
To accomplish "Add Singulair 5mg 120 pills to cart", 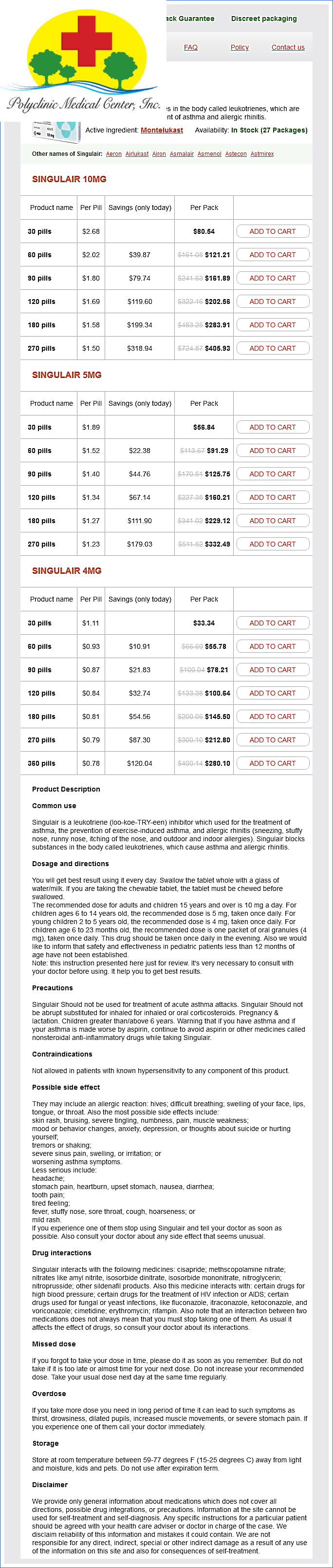I will pos(272,497).
